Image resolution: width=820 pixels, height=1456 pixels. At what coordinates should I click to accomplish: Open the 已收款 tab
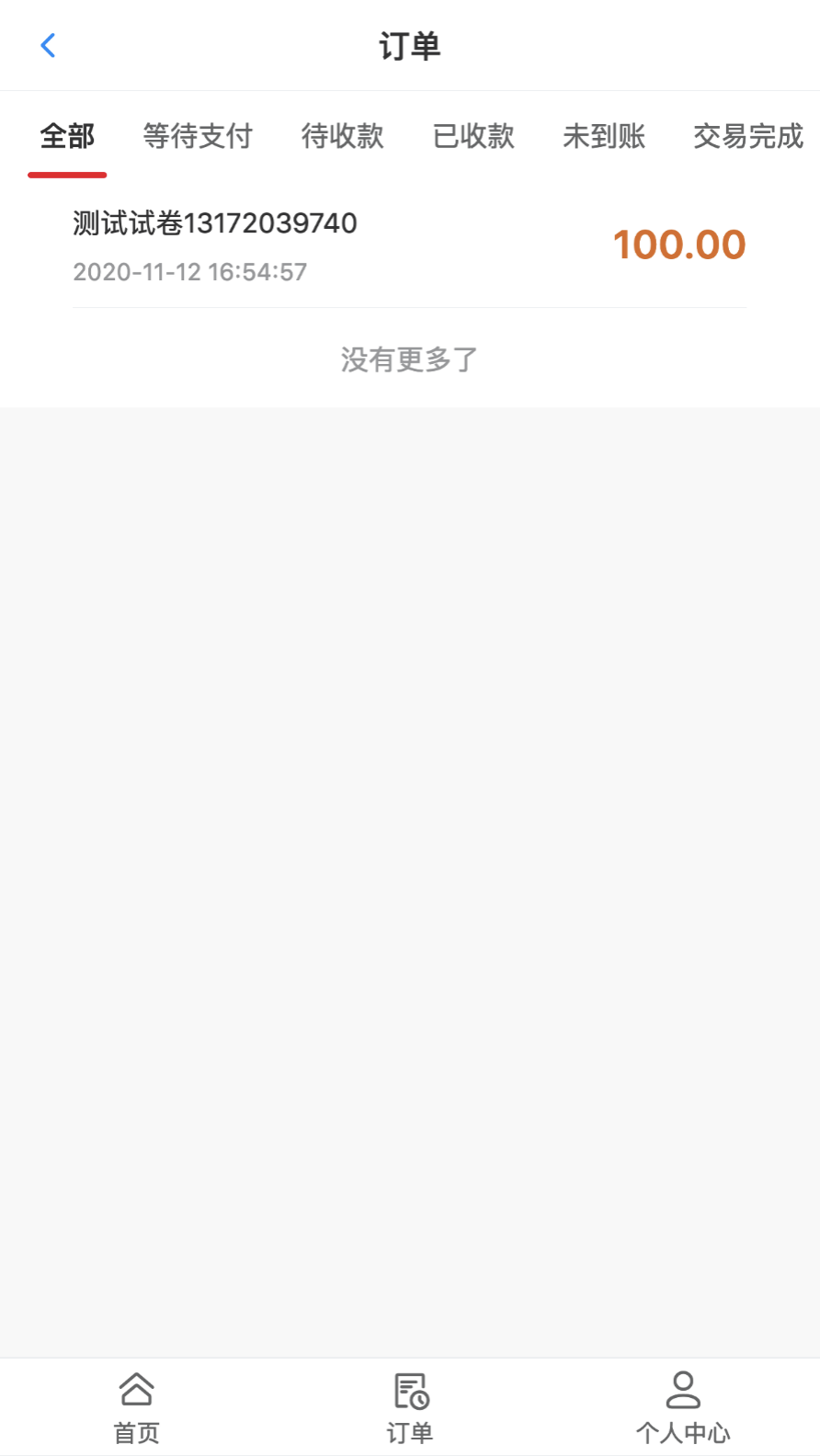[x=473, y=137]
